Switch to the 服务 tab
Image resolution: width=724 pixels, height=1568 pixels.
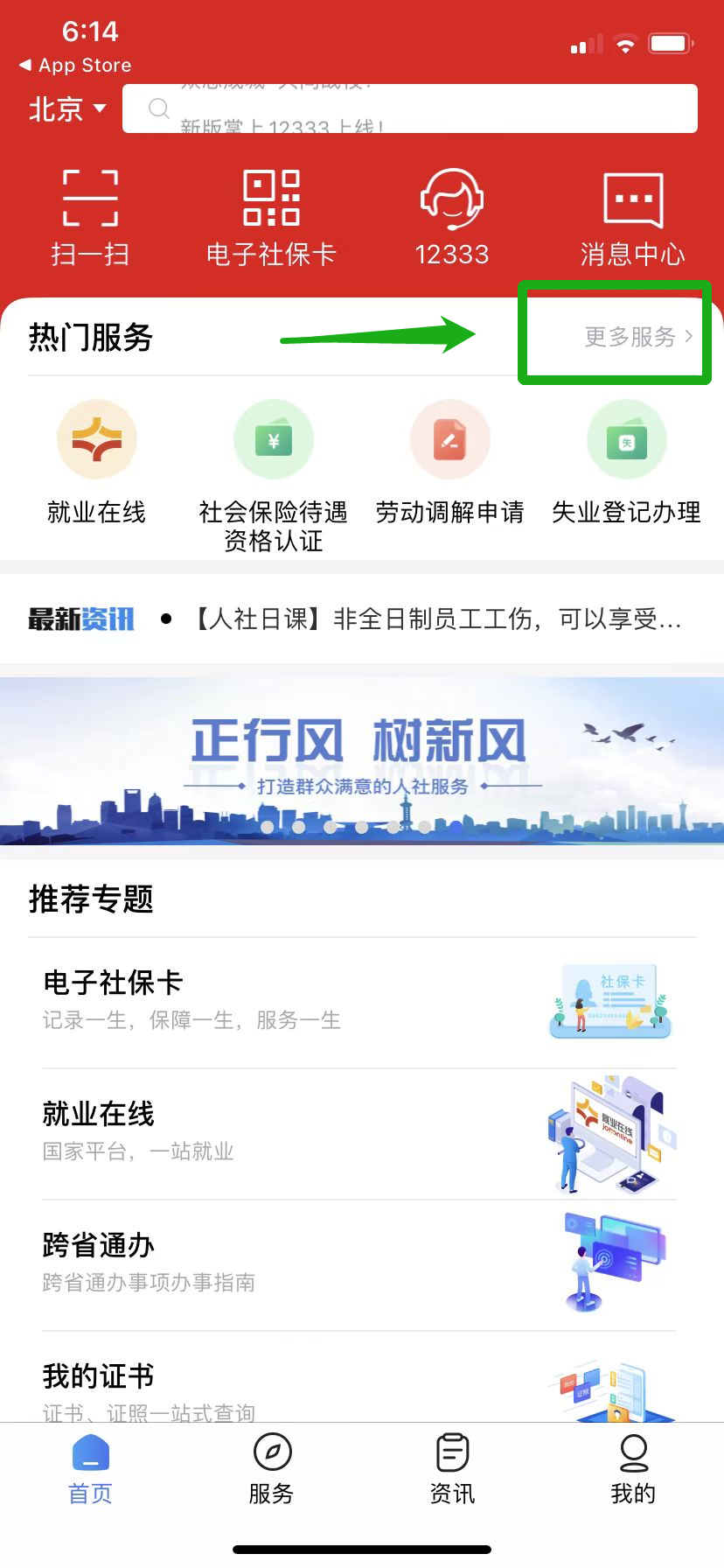tap(271, 1469)
